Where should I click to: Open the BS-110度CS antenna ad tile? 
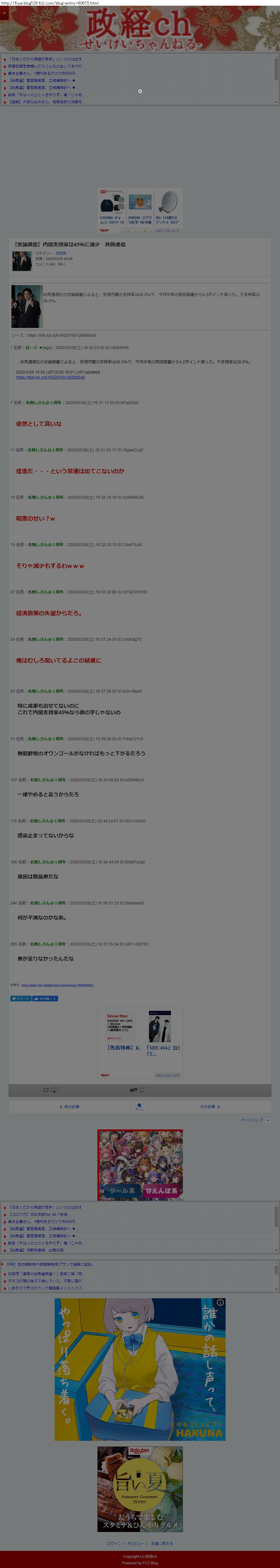click(167, 208)
